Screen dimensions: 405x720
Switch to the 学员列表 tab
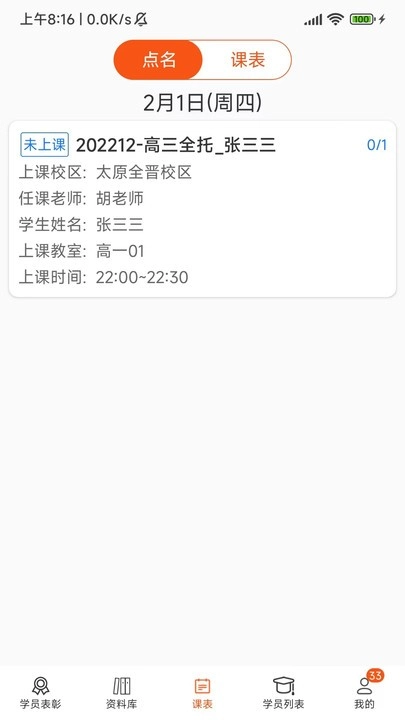click(283, 693)
